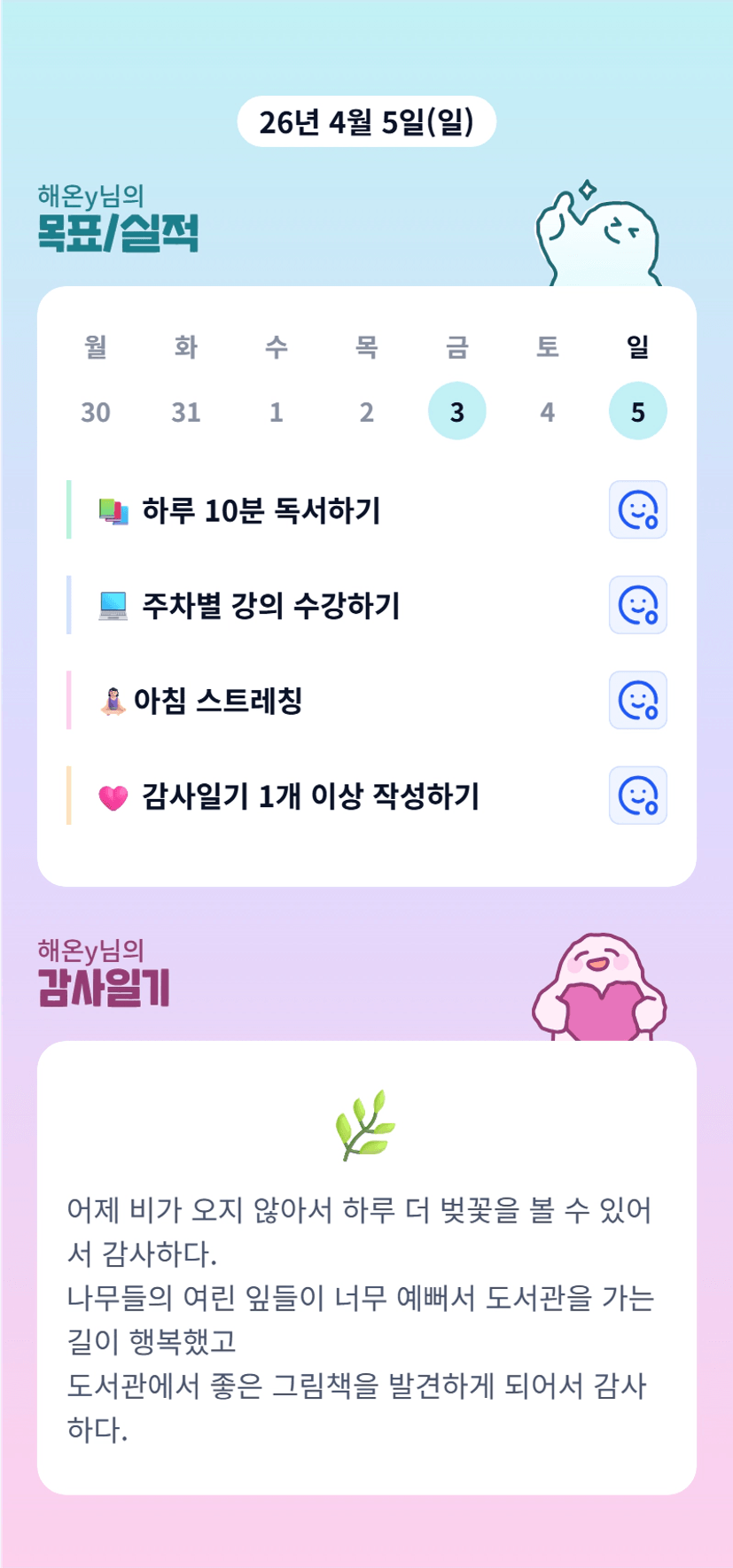Choose Thursday the 2nd

click(367, 412)
